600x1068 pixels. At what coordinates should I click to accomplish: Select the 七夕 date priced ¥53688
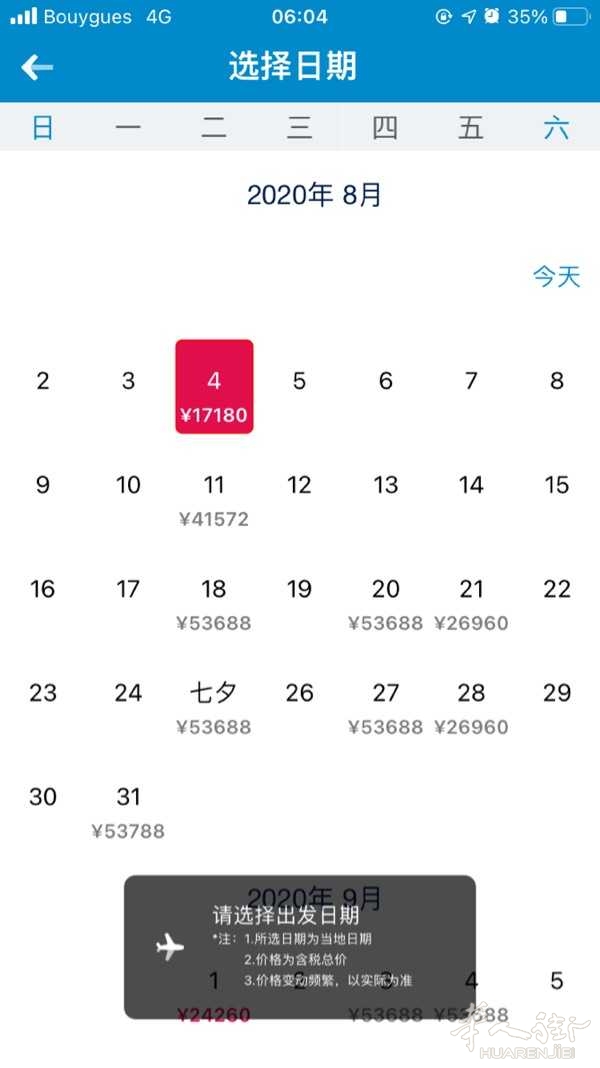(214, 708)
